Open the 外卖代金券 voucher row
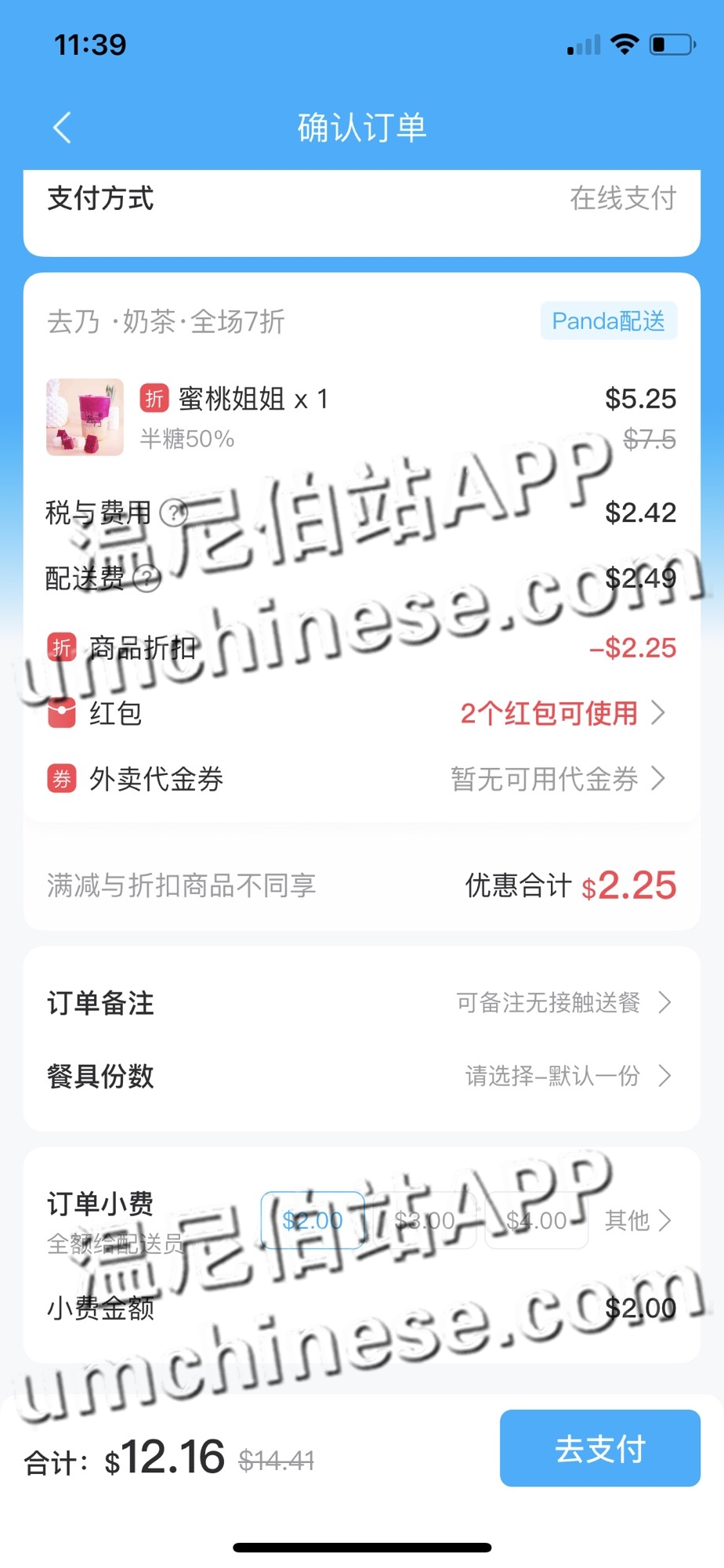Image resolution: width=724 pixels, height=1568 pixels. [x=361, y=779]
